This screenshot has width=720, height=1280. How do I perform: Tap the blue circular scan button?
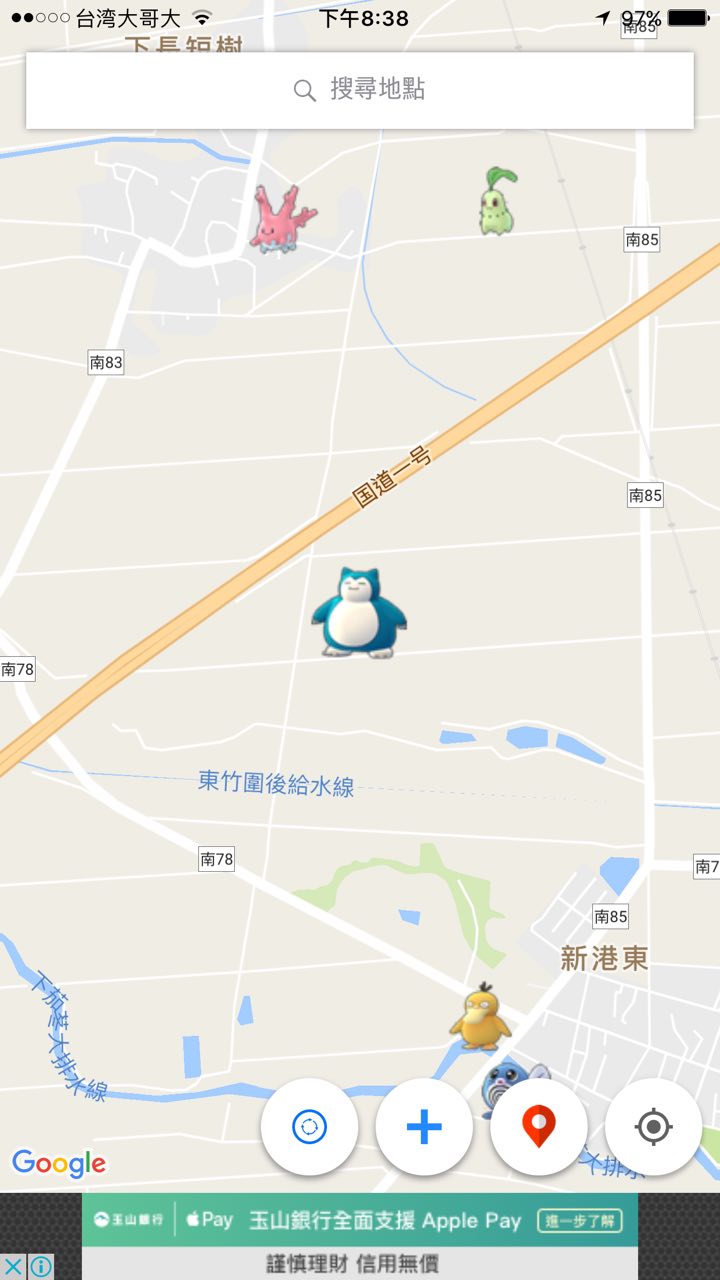pyautogui.click(x=309, y=1127)
